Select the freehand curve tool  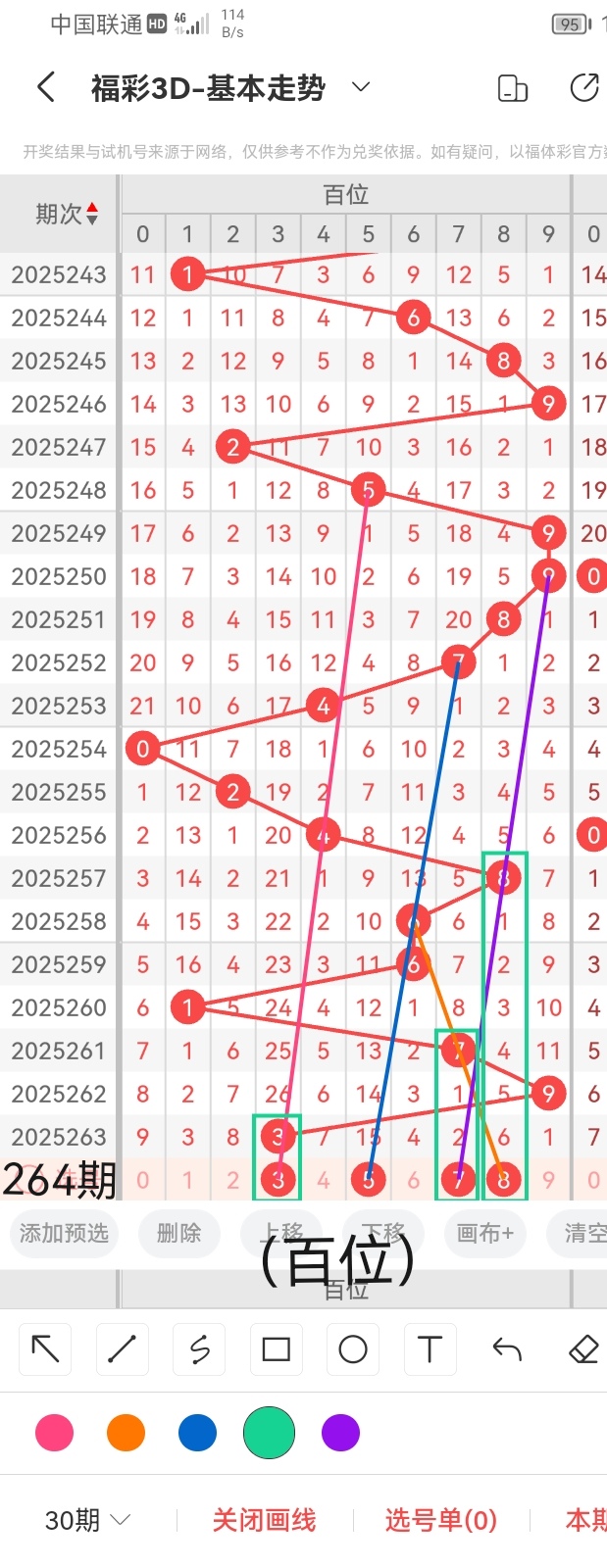(x=199, y=1349)
